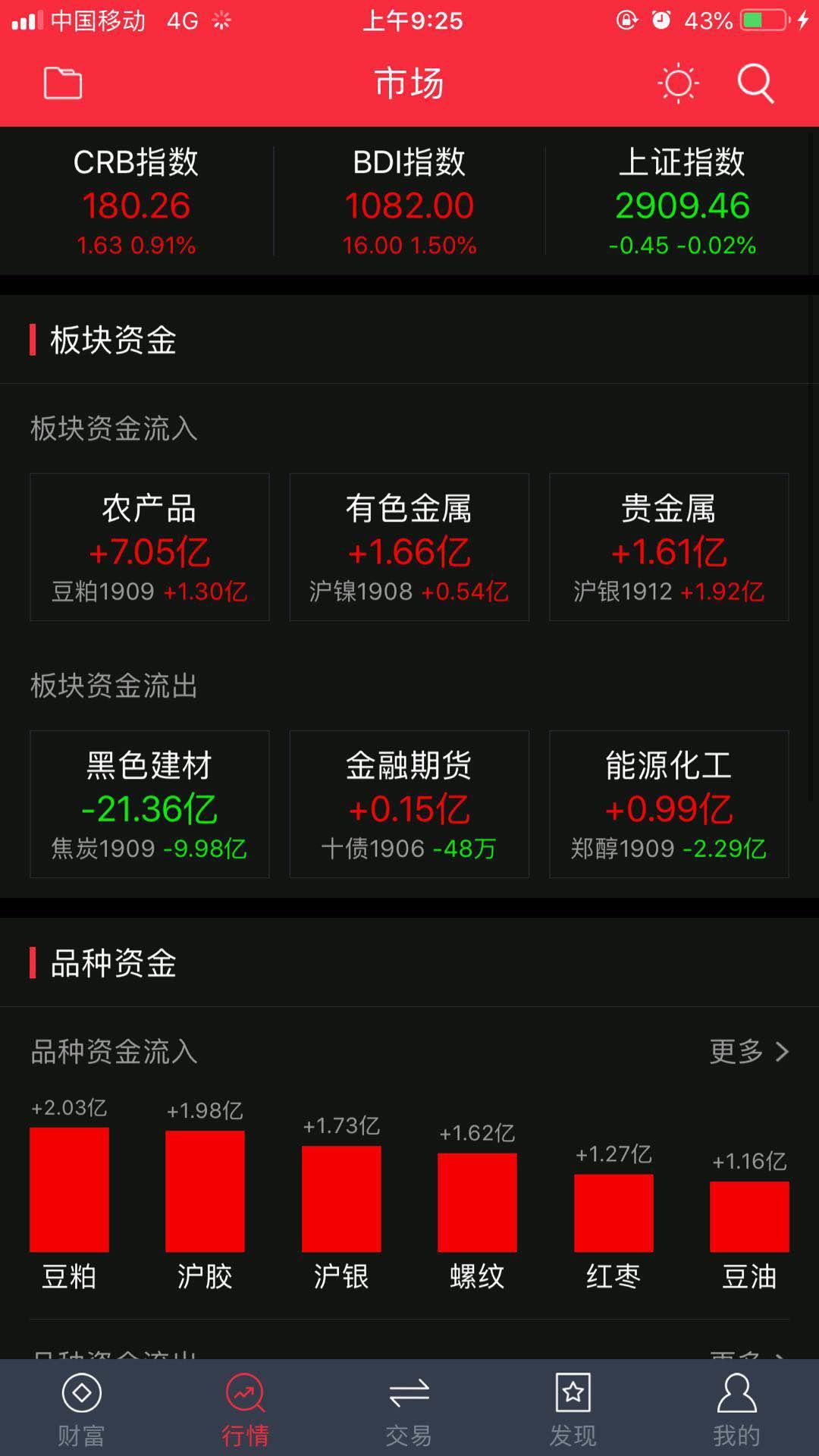Tap the 豆粕 bar in the inflow chart
The height and width of the screenshot is (1456, 819).
pyautogui.click(x=69, y=1191)
